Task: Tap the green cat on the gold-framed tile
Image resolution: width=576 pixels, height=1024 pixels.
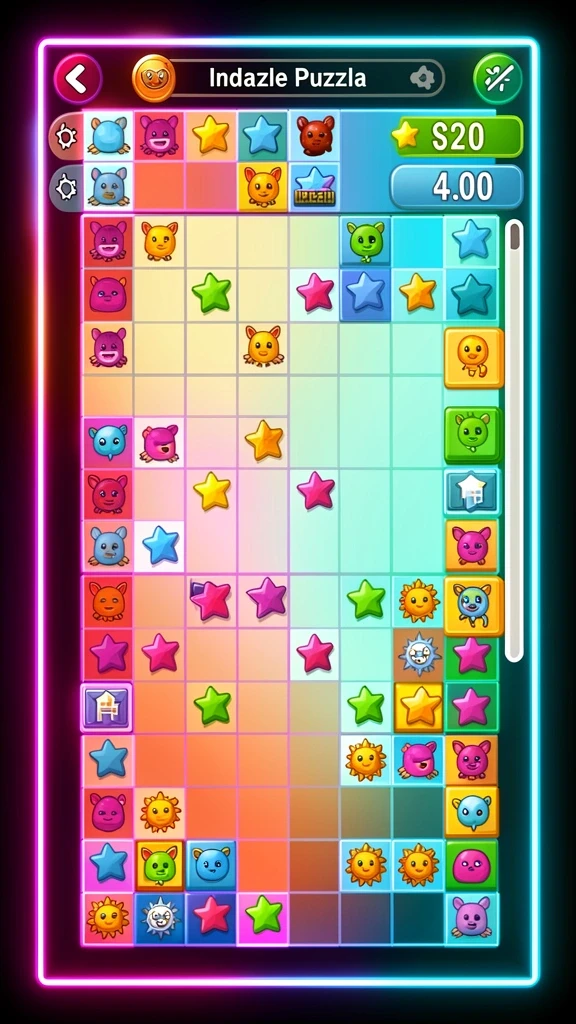Action: click(159, 866)
